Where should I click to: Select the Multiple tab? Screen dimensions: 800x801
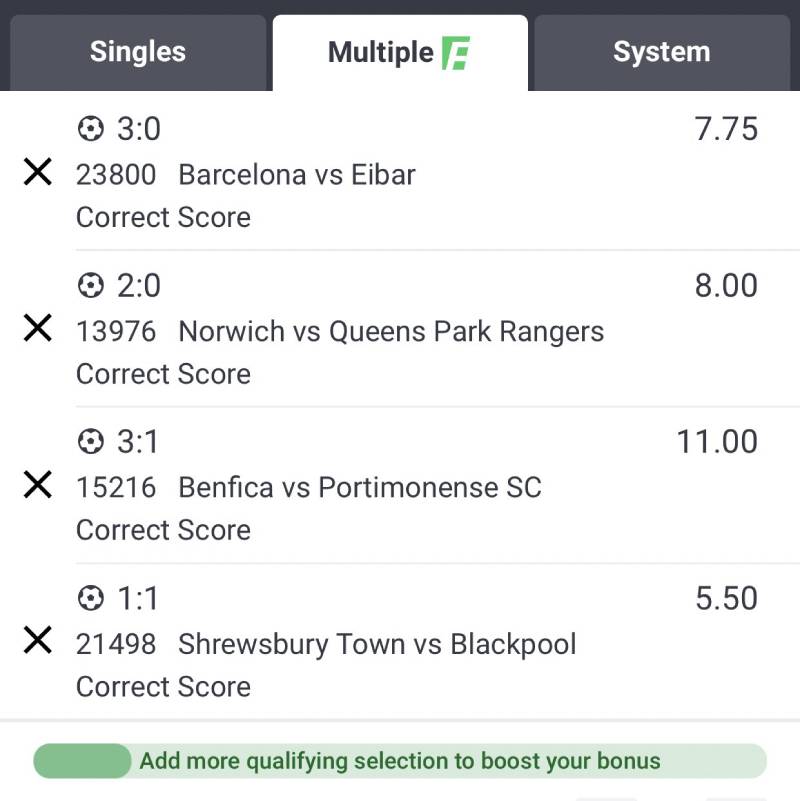click(399, 52)
